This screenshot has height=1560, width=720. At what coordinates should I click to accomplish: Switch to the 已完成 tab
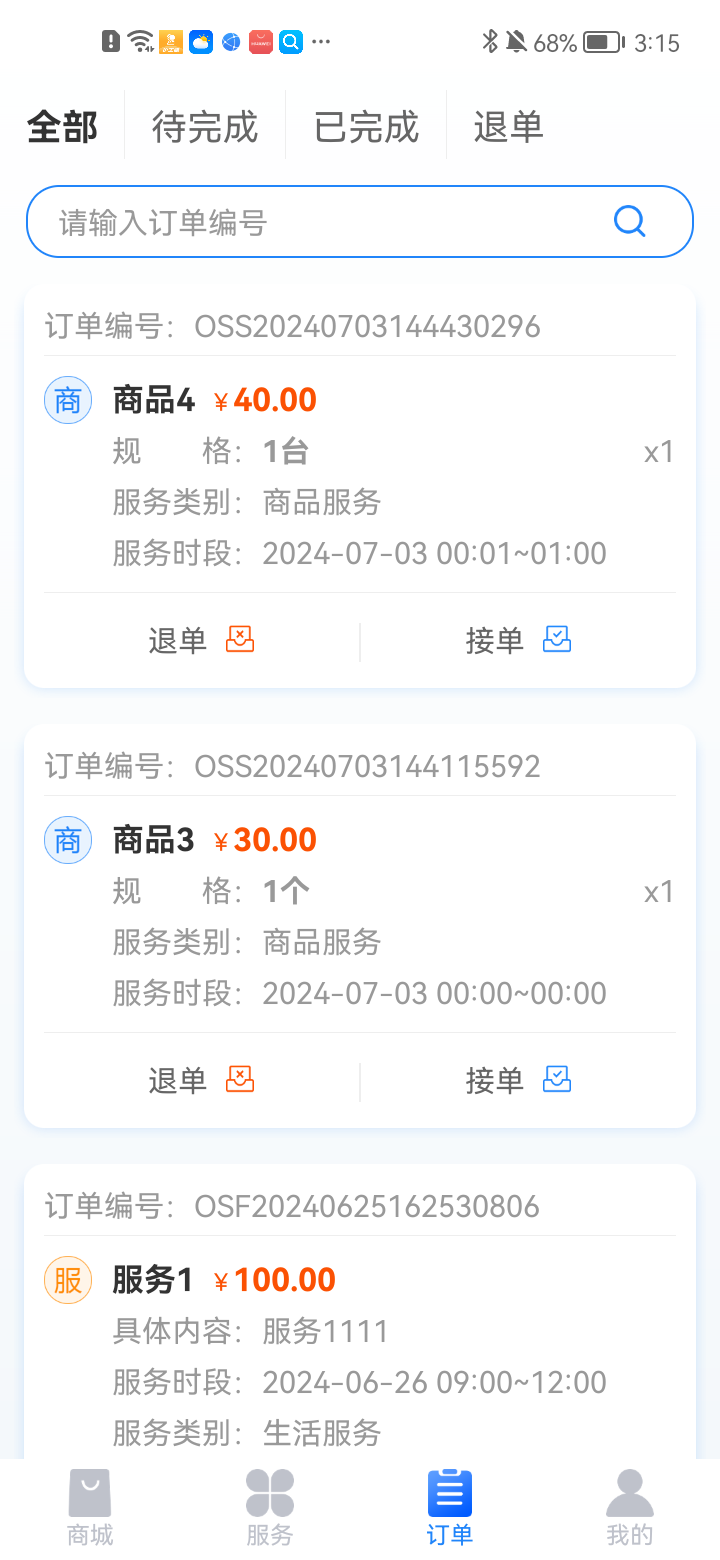pyautogui.click(x=366, y=127)
